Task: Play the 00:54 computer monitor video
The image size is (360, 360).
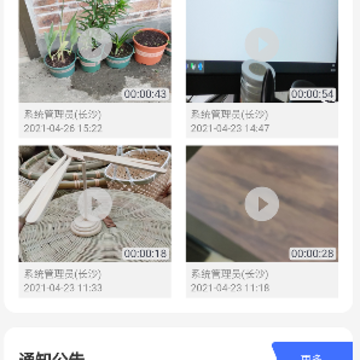Action: (x=262, y=45)
